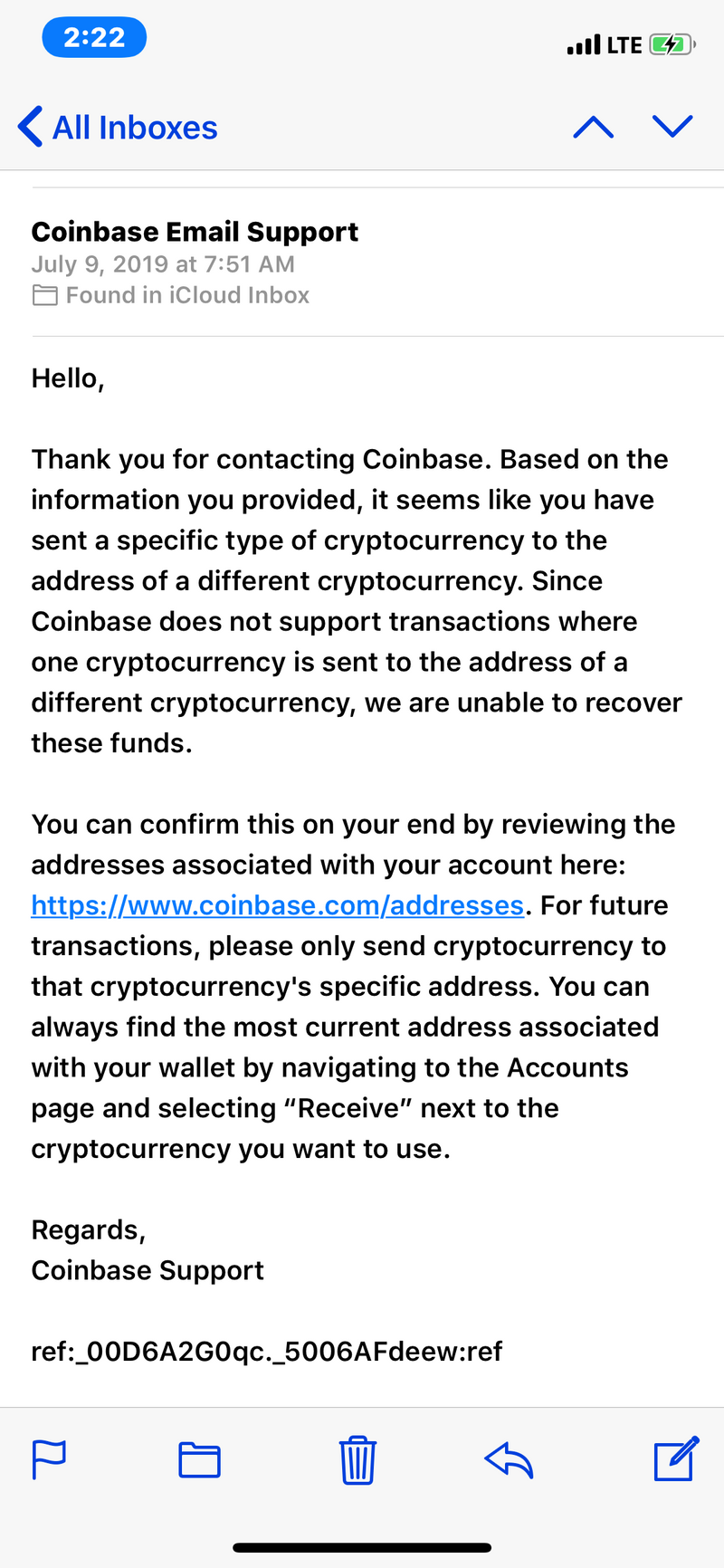Tap the time pill in the status bar
Screen dimensions: 724x1568
(x=94, y=37)
